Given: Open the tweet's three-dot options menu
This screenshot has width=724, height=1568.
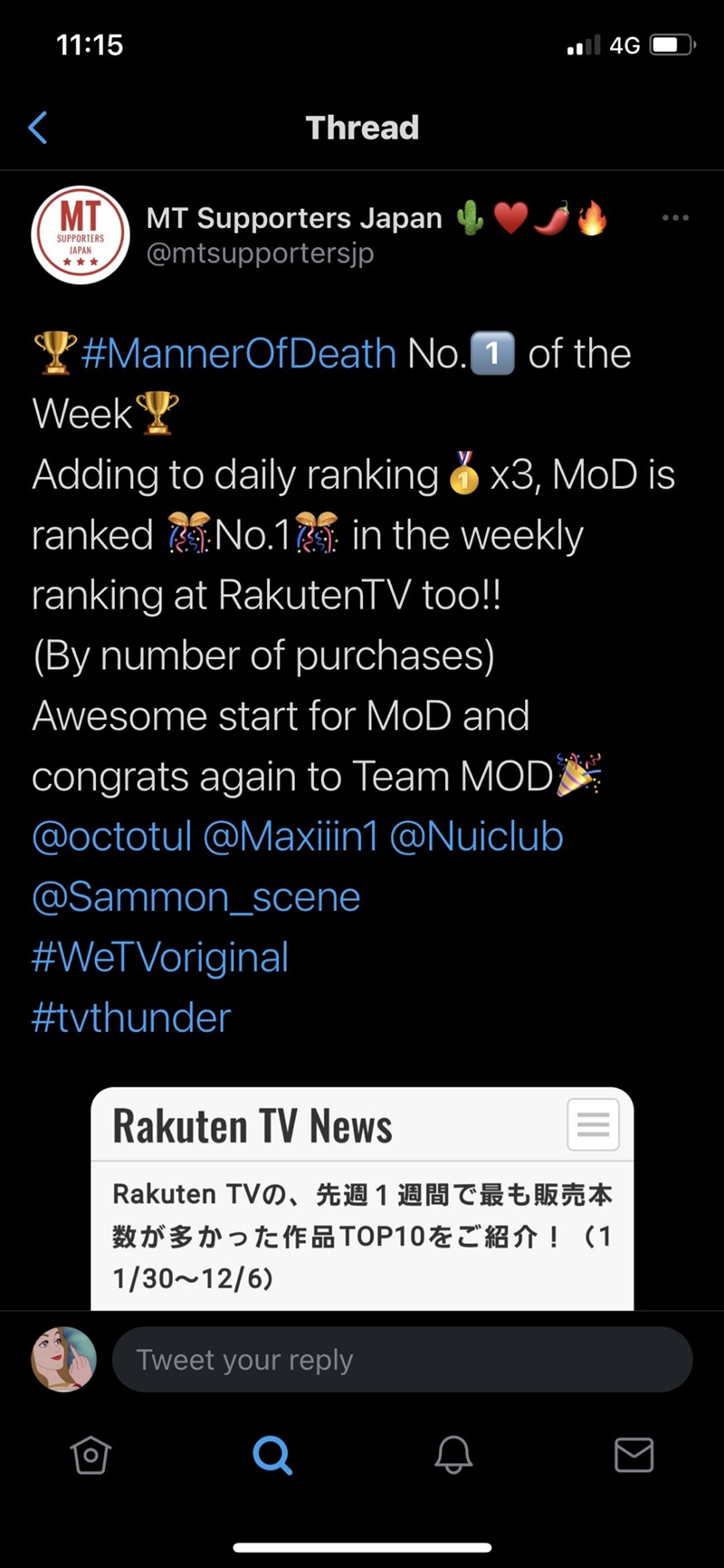Looking at the screenshot, I should coord(675,218).
